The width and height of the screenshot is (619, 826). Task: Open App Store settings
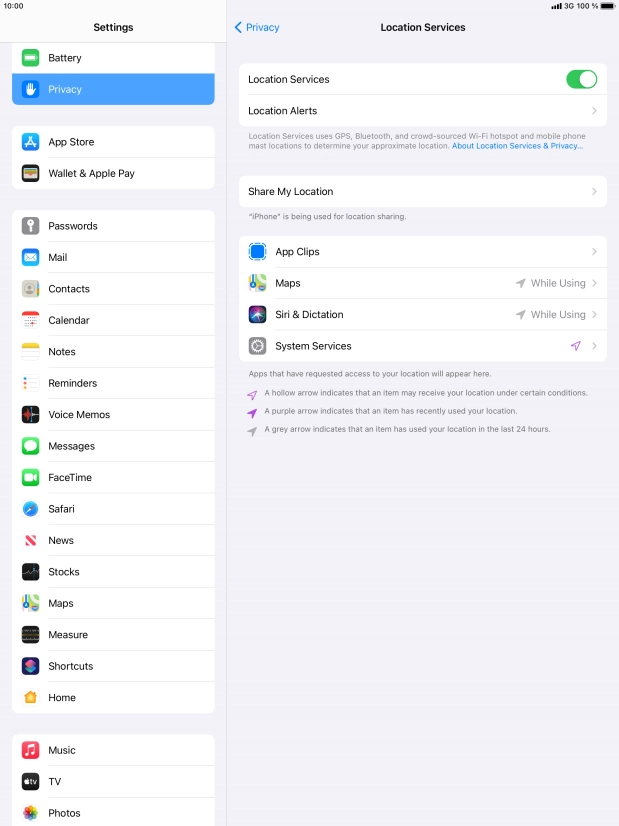pyautogui.click(x=113, y=142)
